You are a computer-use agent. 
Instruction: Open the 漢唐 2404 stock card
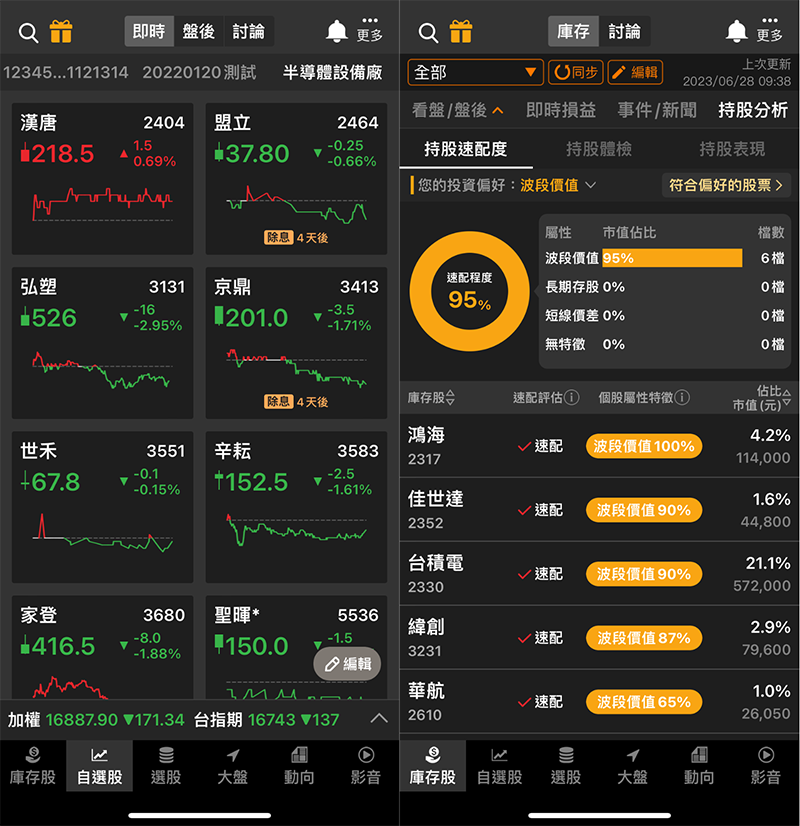point(102,178)
